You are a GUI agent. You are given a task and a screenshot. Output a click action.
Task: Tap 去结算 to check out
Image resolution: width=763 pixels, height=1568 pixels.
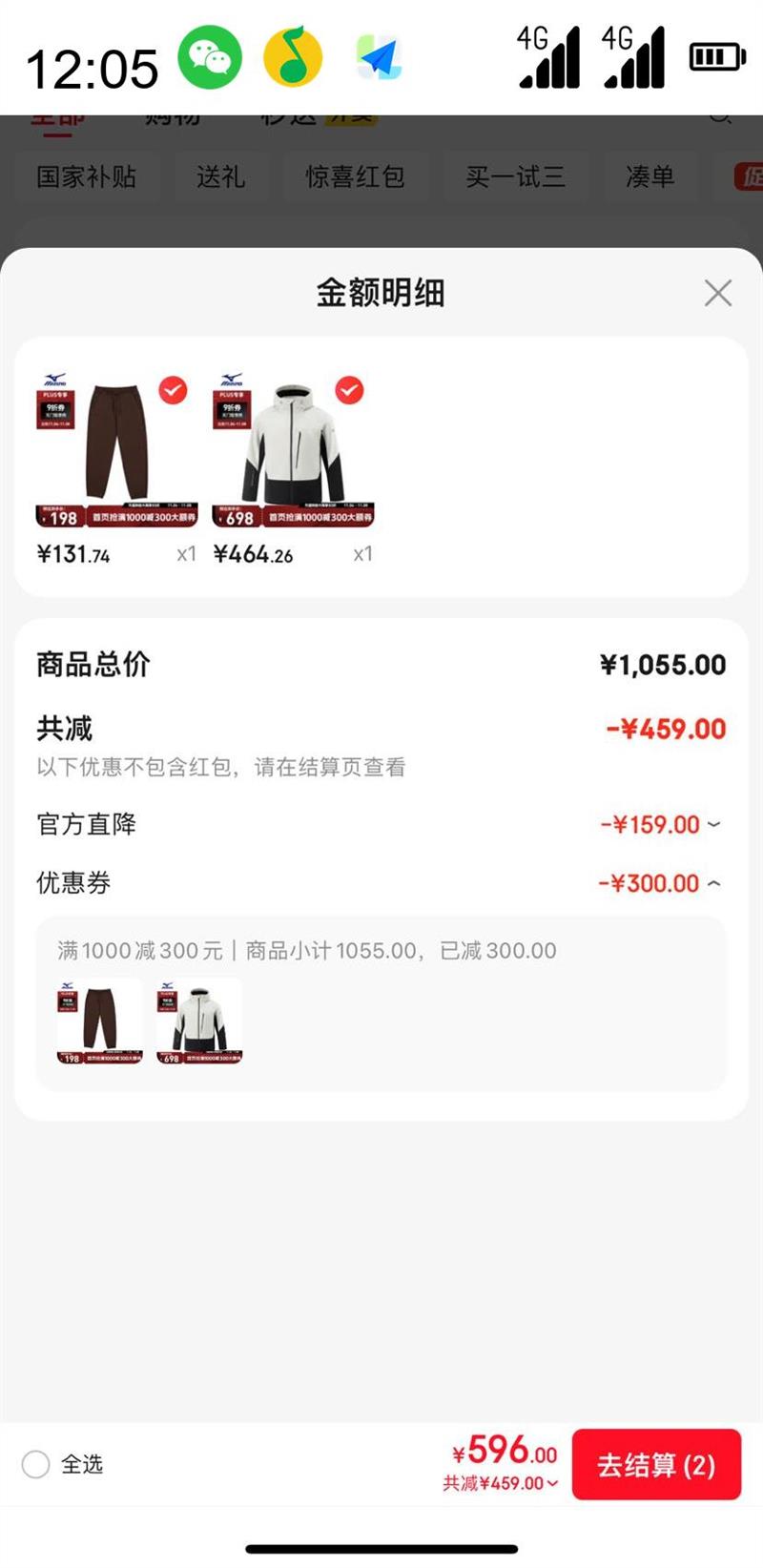(x=656, y=1465)
